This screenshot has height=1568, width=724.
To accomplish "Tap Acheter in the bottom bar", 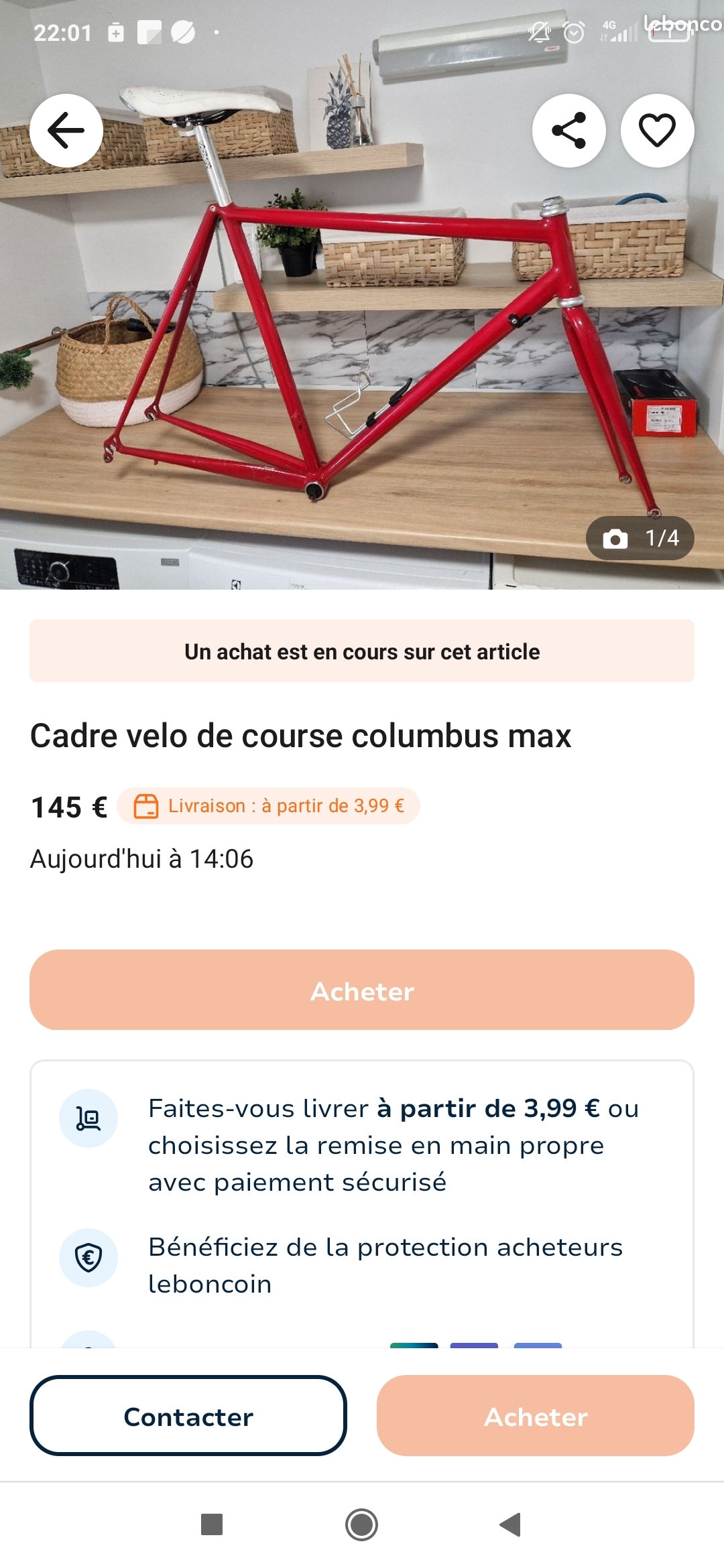I will [x=535, y=1416].
